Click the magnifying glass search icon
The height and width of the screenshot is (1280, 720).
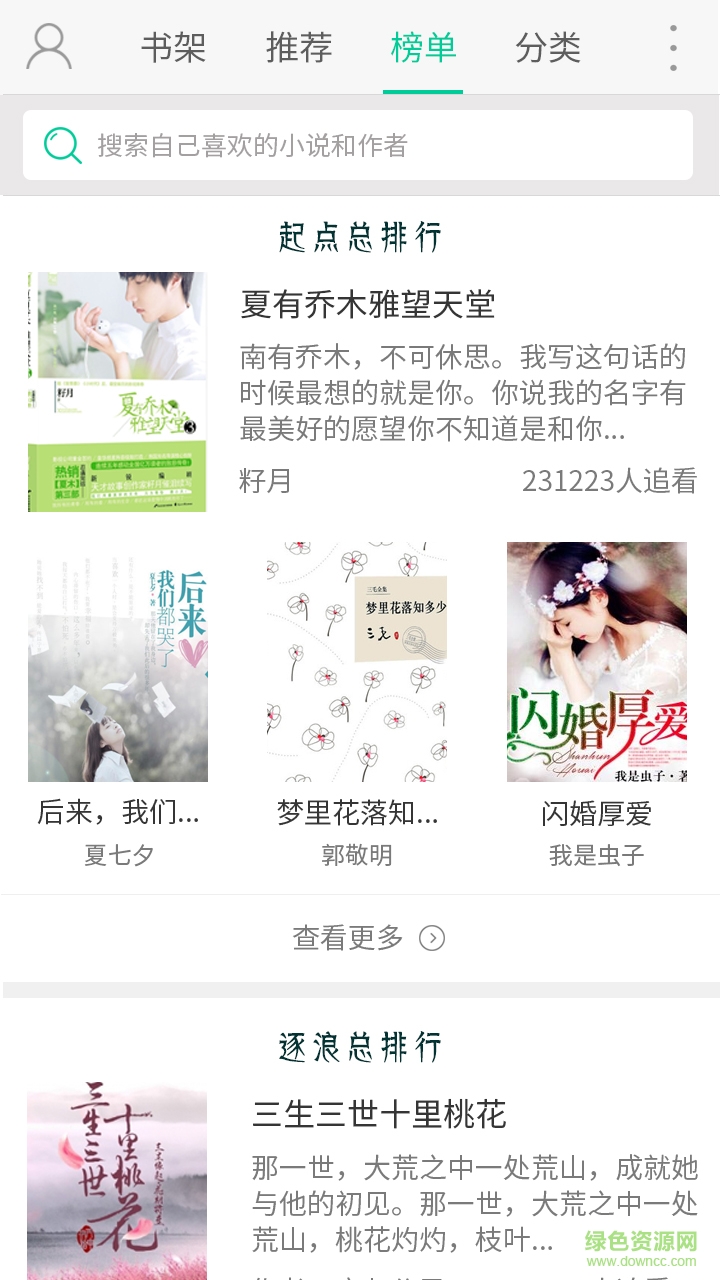click(x=62, y=144)
